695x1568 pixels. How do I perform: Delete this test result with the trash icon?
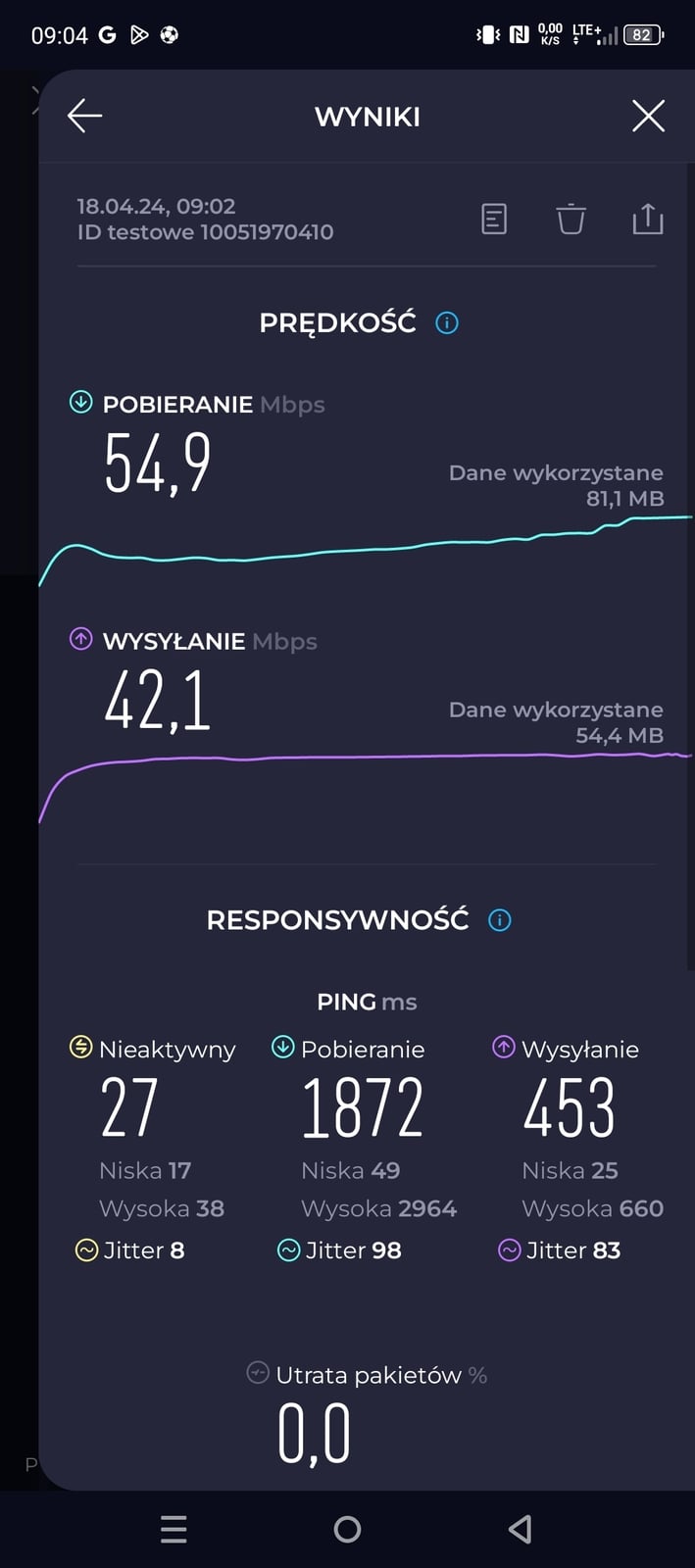[x=571, y=219]
